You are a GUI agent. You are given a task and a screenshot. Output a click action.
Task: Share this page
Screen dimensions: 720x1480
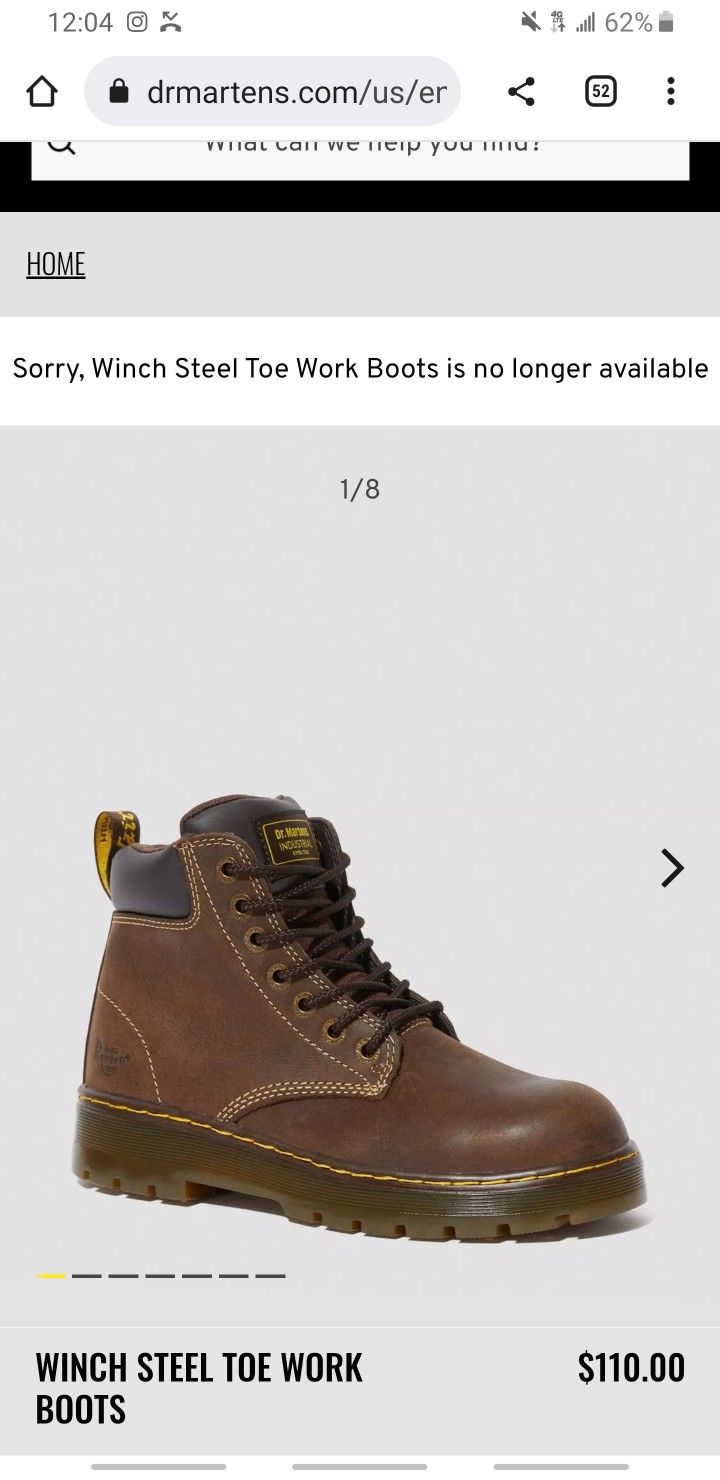click(521, 92)
